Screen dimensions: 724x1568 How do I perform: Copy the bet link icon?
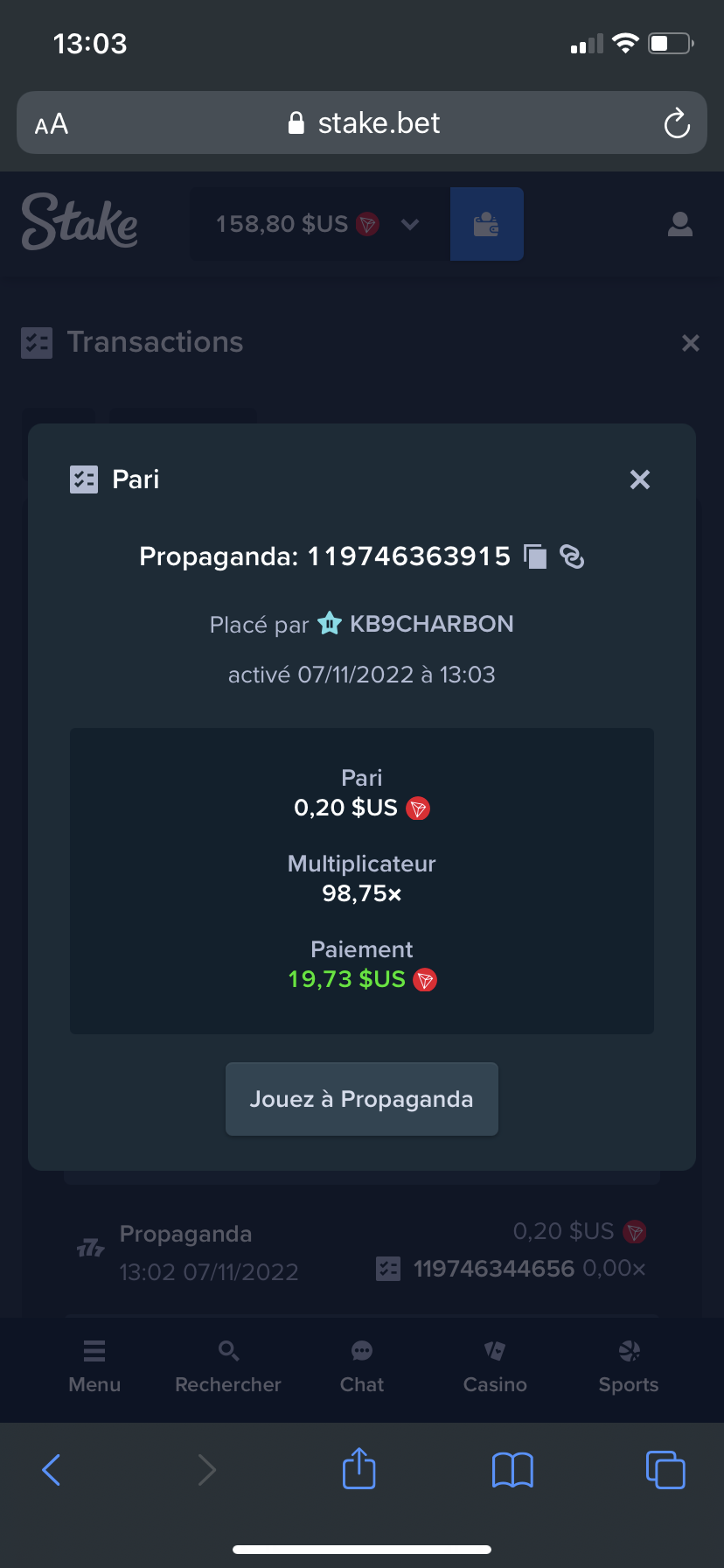tap(572, 556)
